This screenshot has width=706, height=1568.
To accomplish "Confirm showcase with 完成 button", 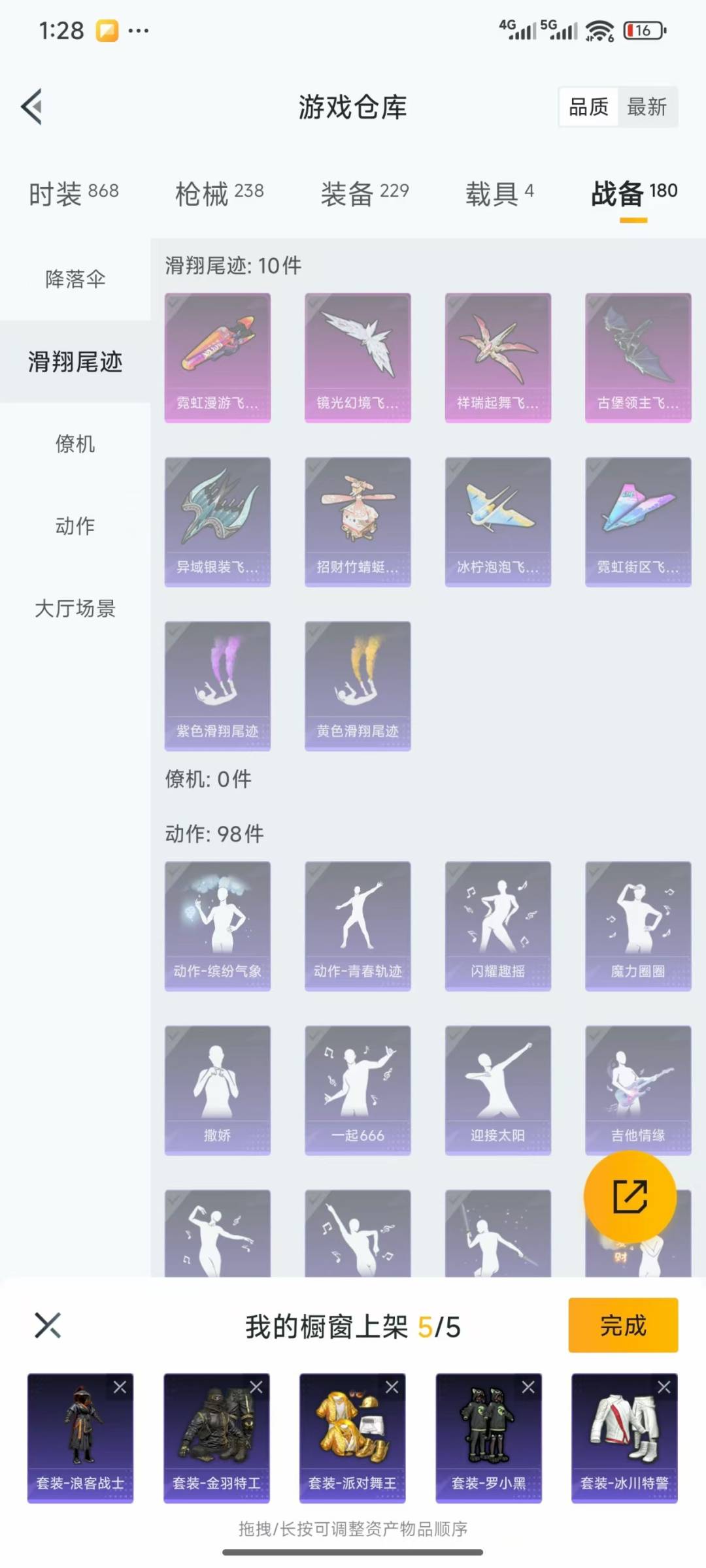I will click(622, 1325).
